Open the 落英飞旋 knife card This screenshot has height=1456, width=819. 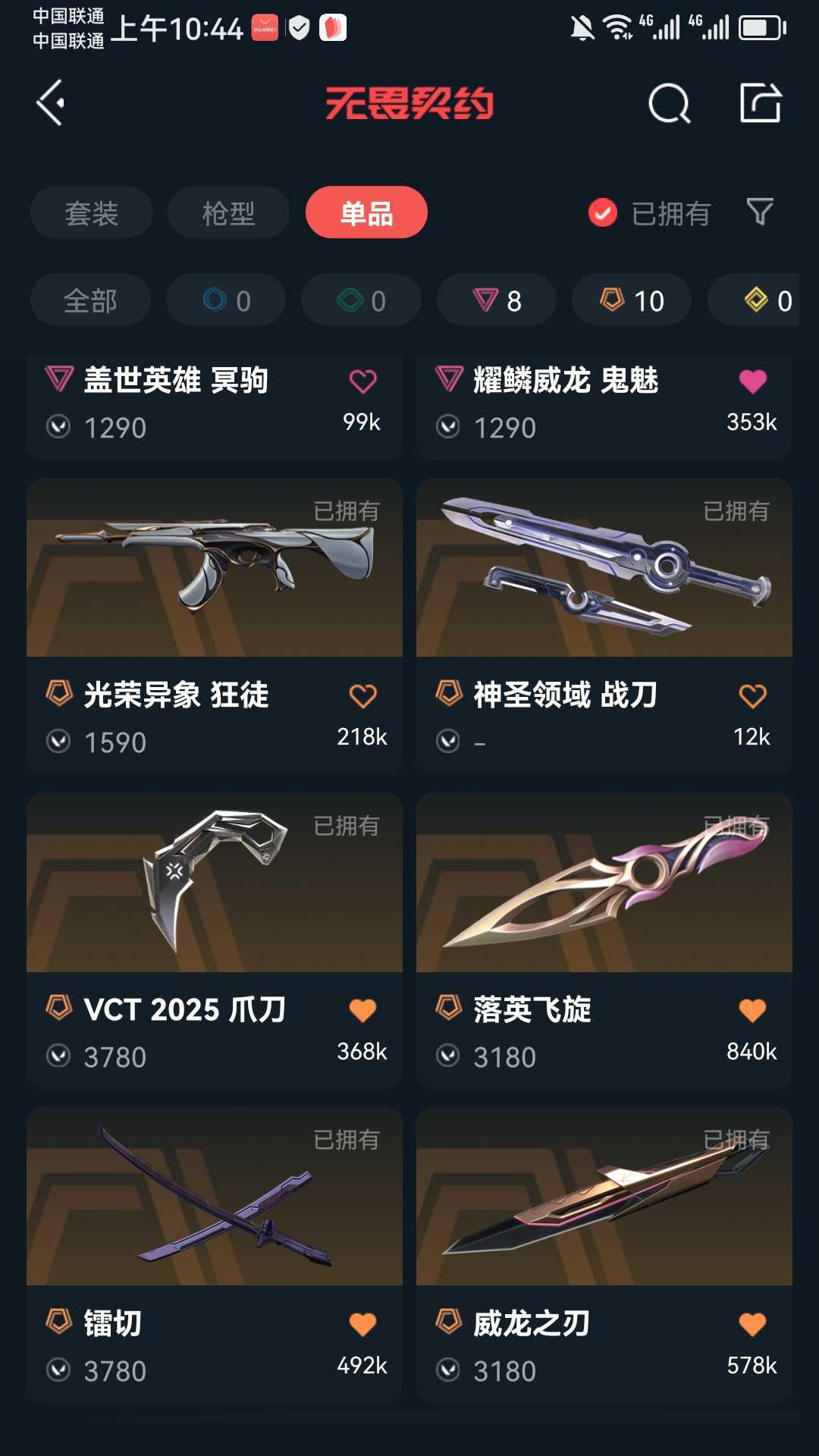pyautogui.click(x=604, y=940)
